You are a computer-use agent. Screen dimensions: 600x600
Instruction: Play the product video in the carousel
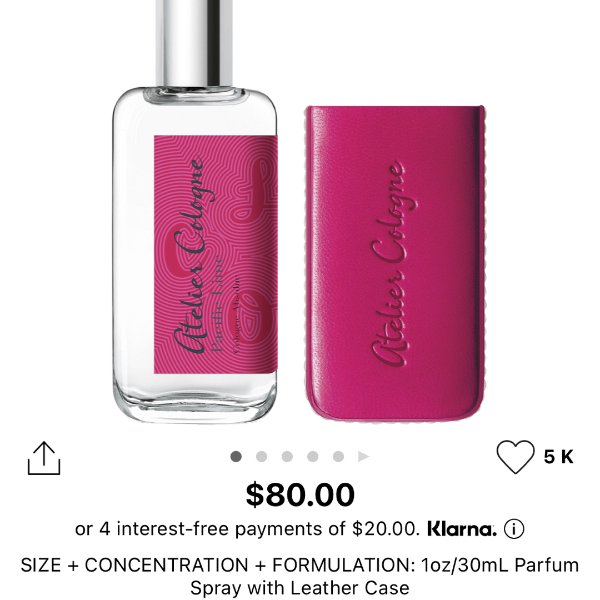[364, 457]
